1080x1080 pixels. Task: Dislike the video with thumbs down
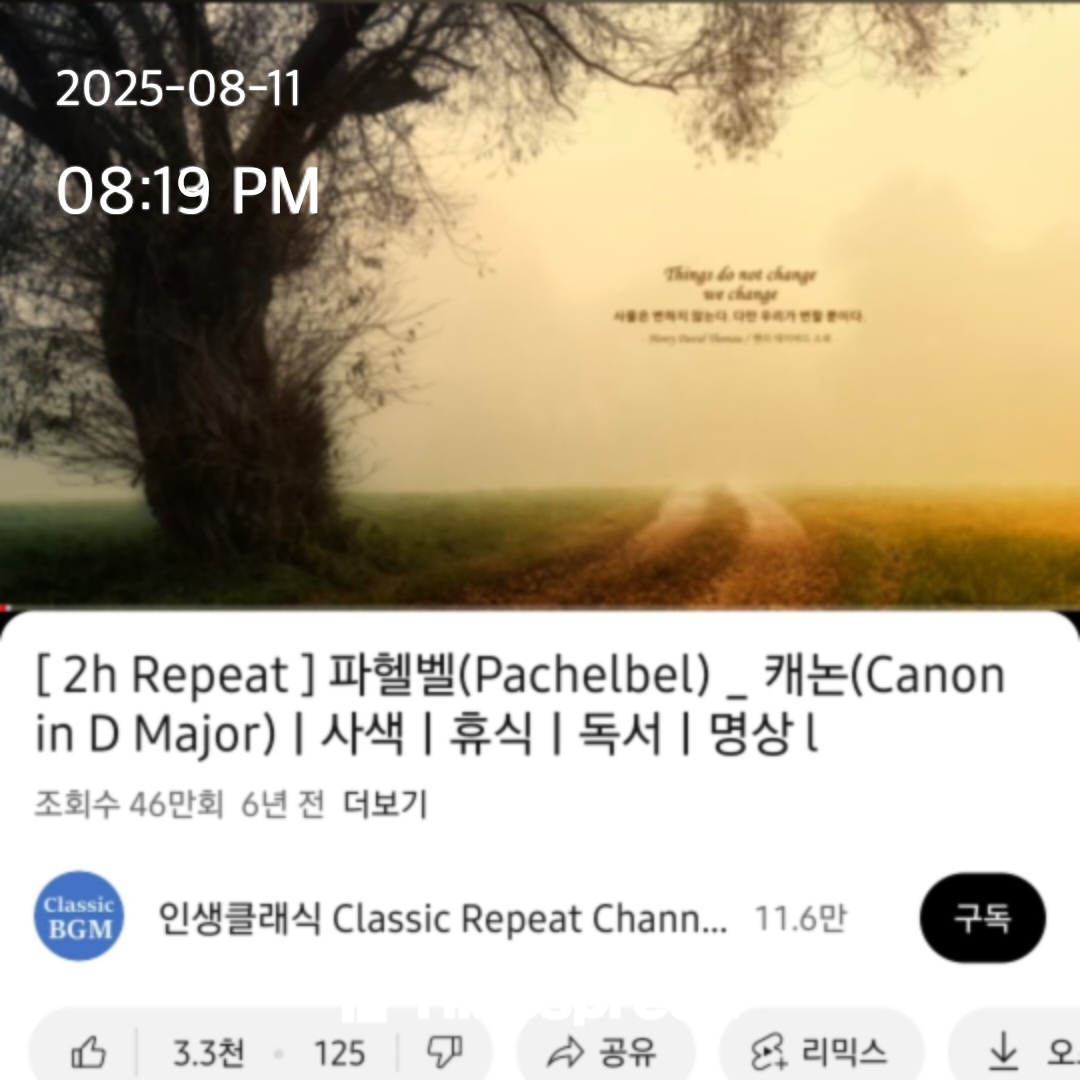click(445, 1052)
